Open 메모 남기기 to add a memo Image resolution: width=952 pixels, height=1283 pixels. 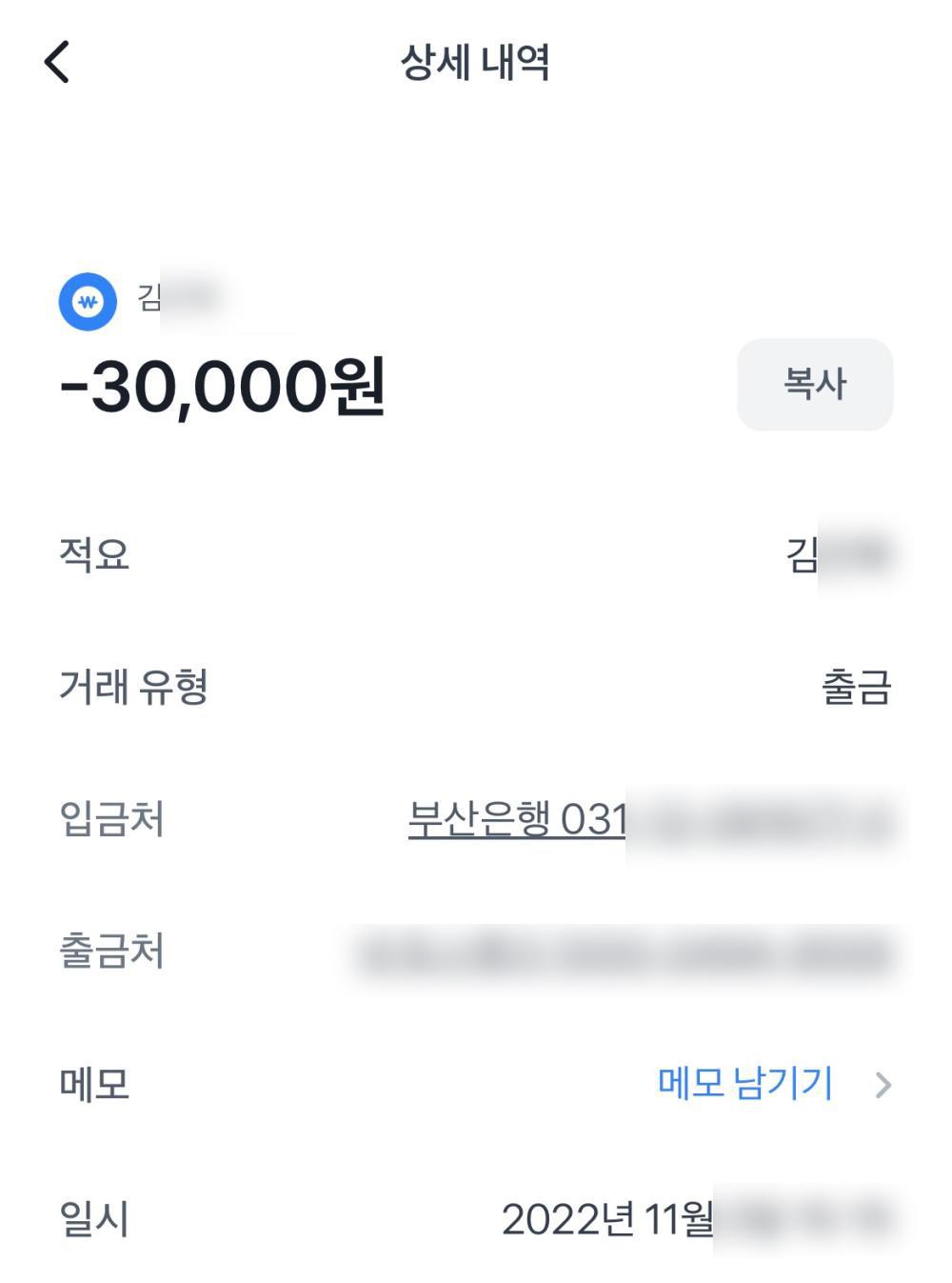click(745, 1084)
